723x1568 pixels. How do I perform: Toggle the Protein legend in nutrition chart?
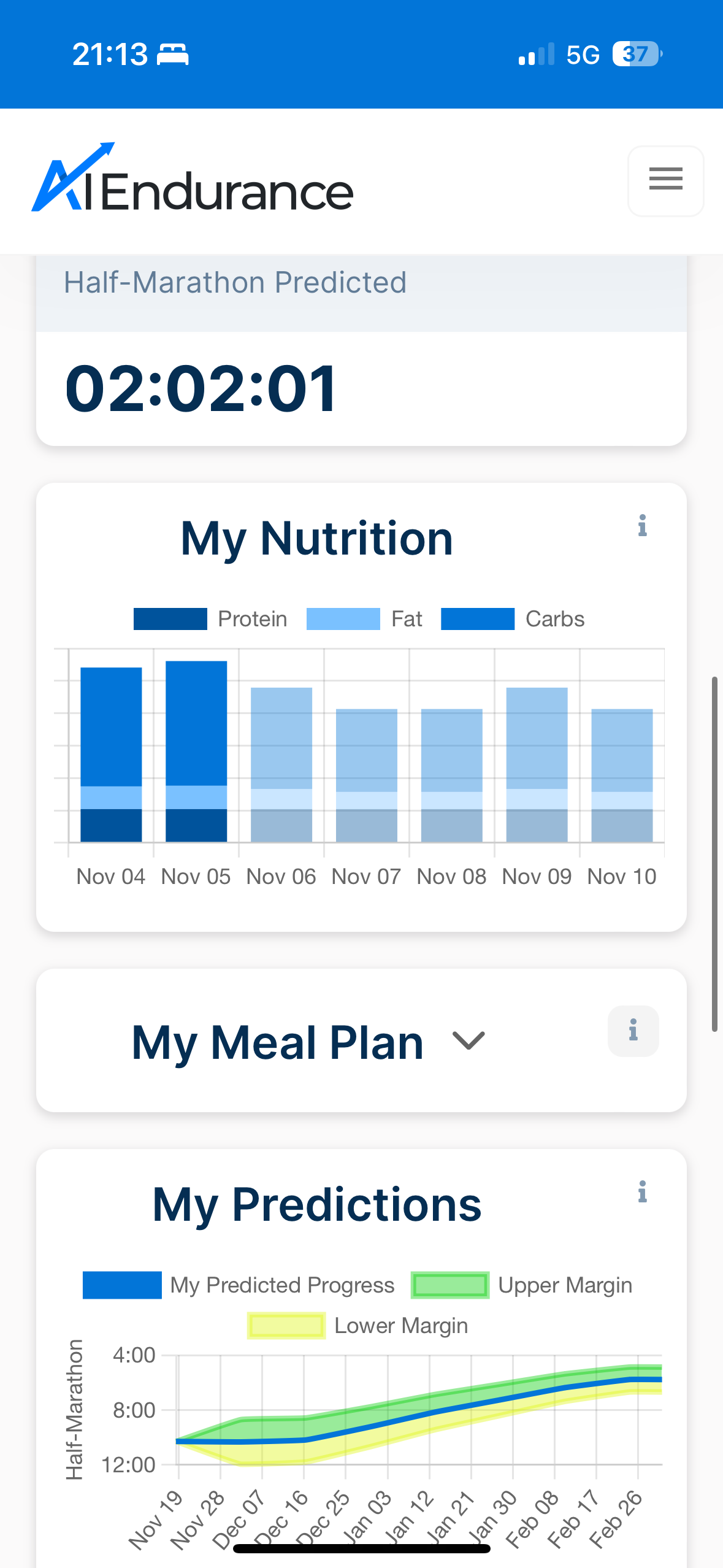tap(210, 618)
